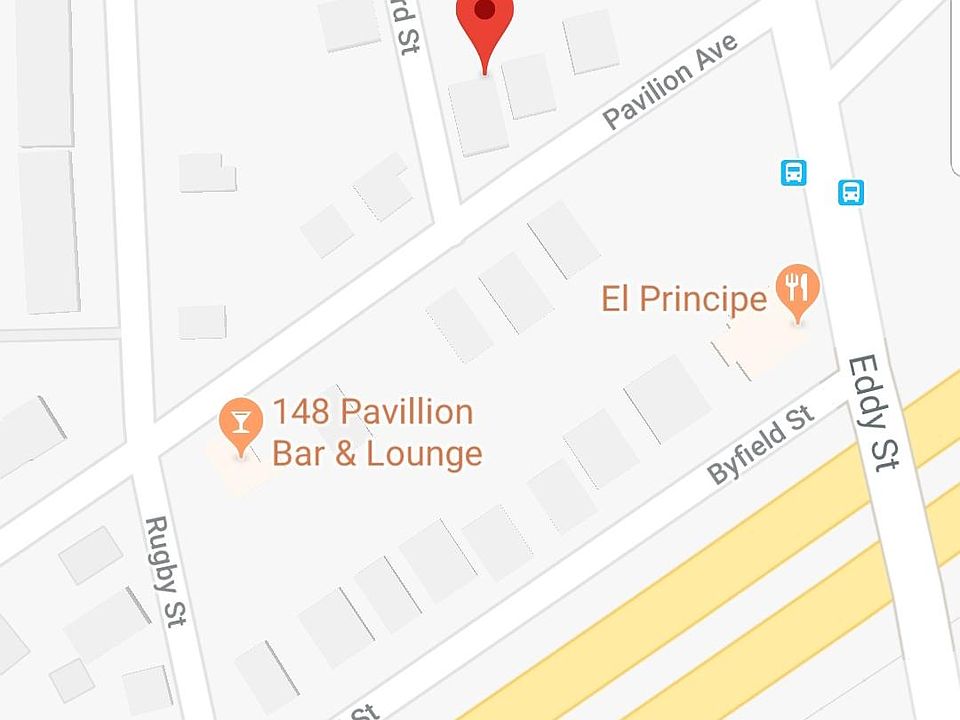Screen dimensions: 960x720
Task: Open El Principe restaurant marker
Action: point(797,288)
